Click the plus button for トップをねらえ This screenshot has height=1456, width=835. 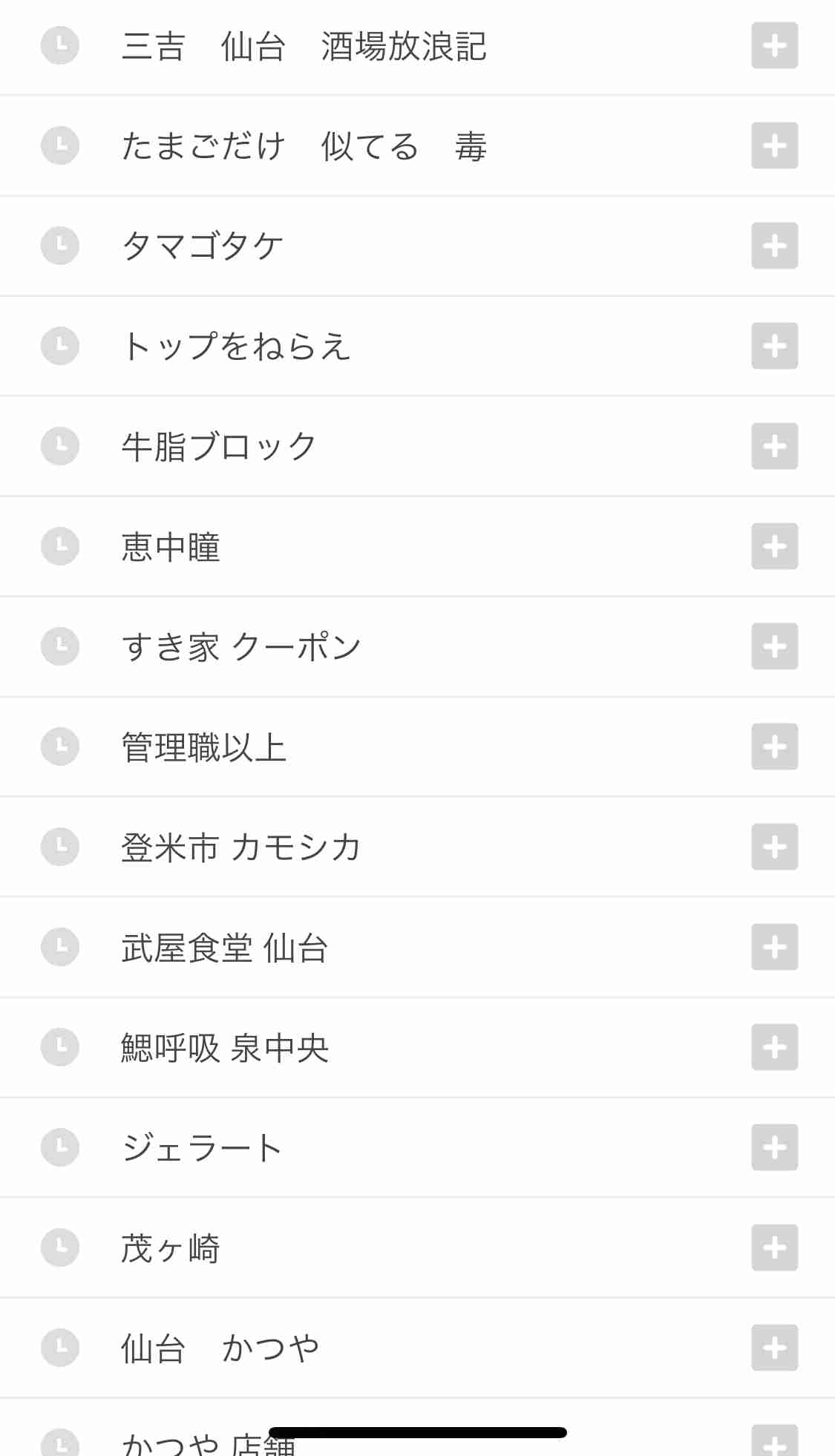click(x=774, y=345)
